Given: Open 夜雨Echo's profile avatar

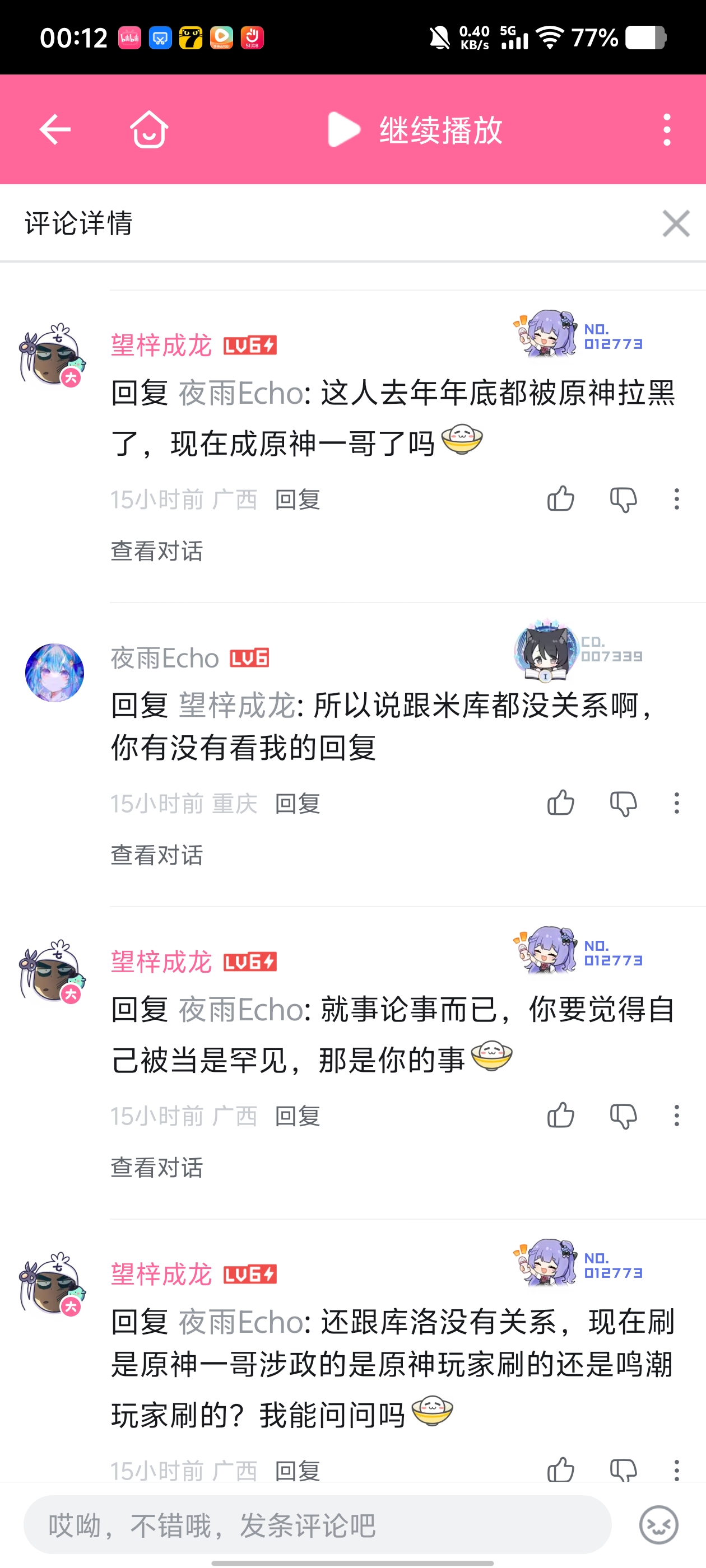Looking at the screenshot, I should coord(54,673).
